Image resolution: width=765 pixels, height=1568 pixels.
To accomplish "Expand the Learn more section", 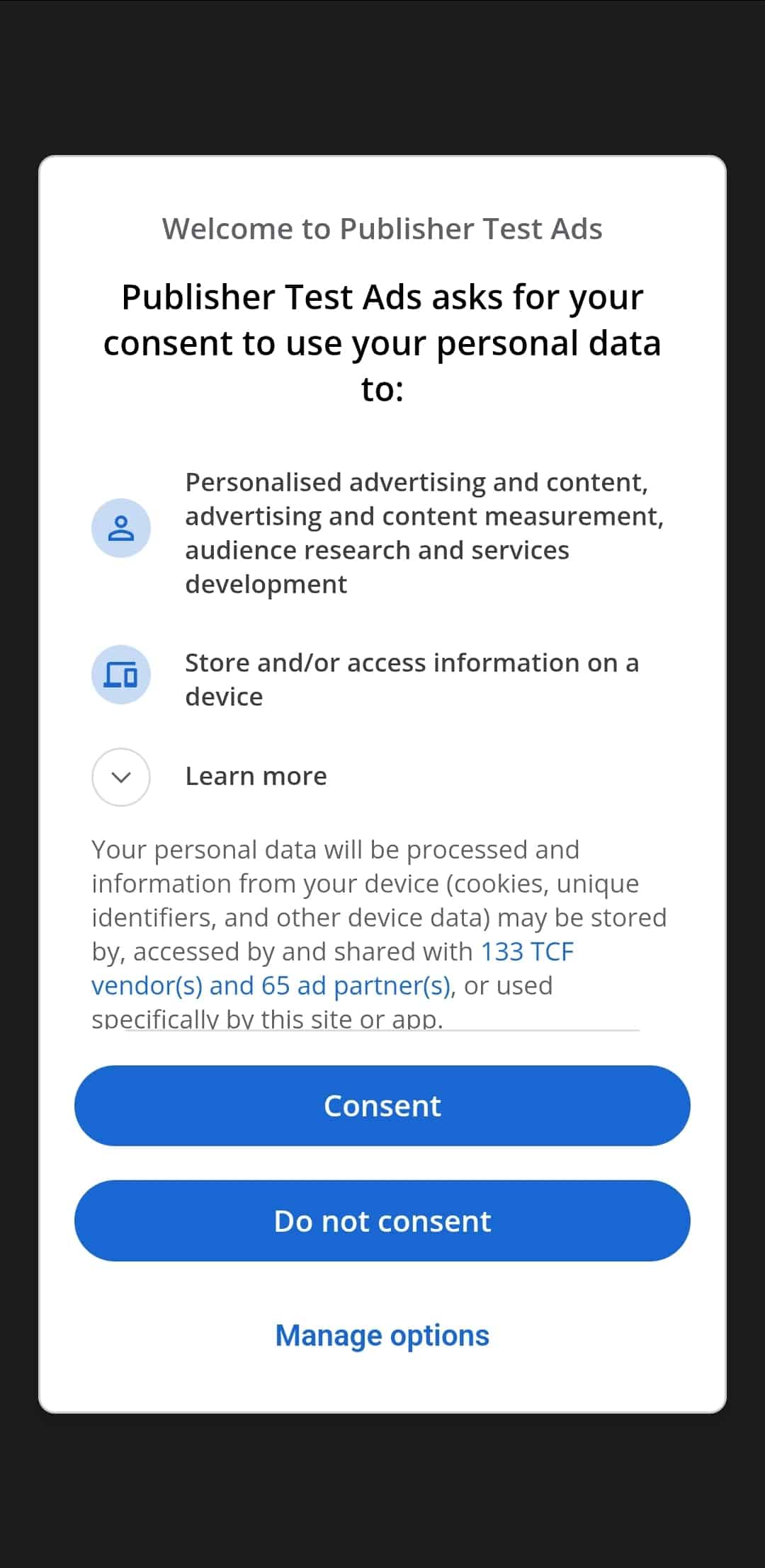I will [x=121, y=777].
